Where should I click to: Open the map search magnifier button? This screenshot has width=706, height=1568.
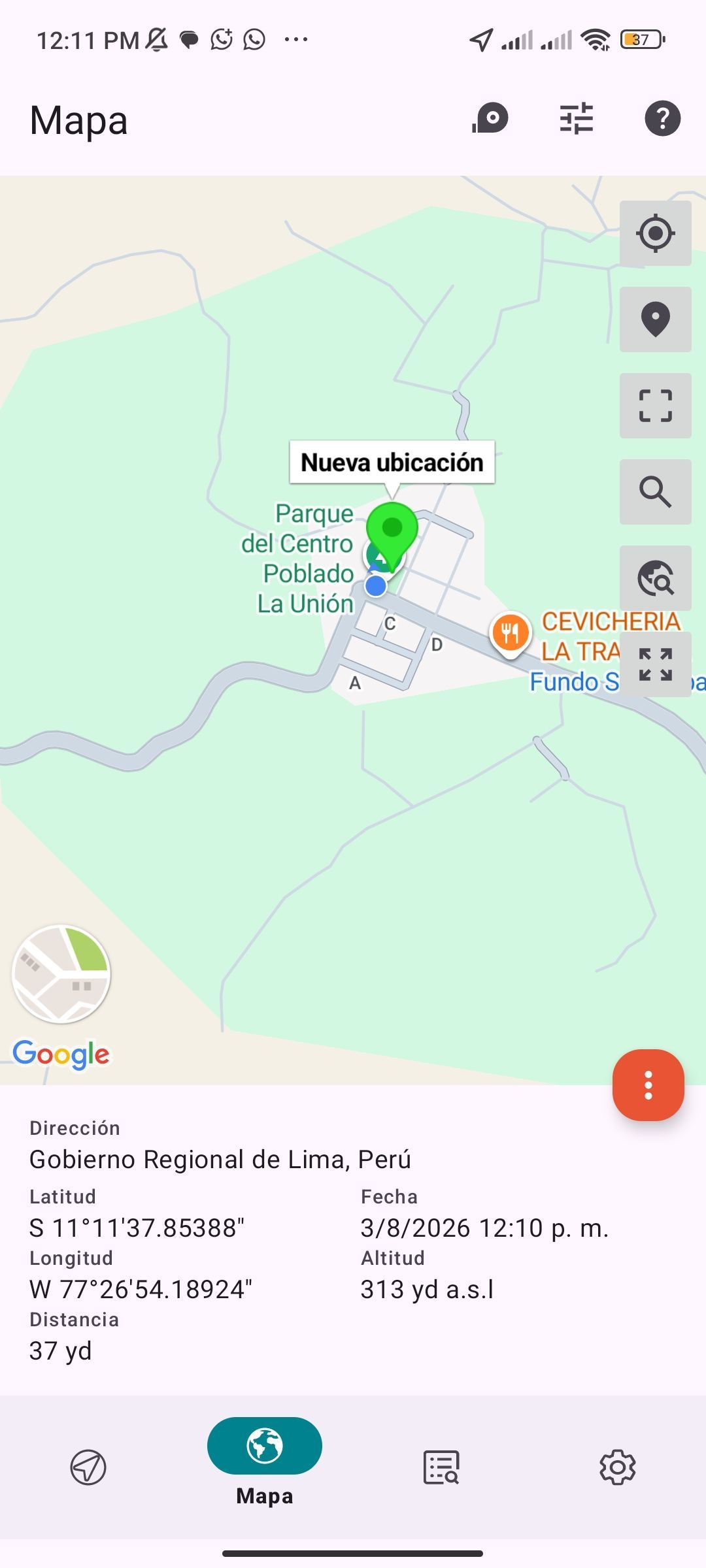(x=656, y=492)
